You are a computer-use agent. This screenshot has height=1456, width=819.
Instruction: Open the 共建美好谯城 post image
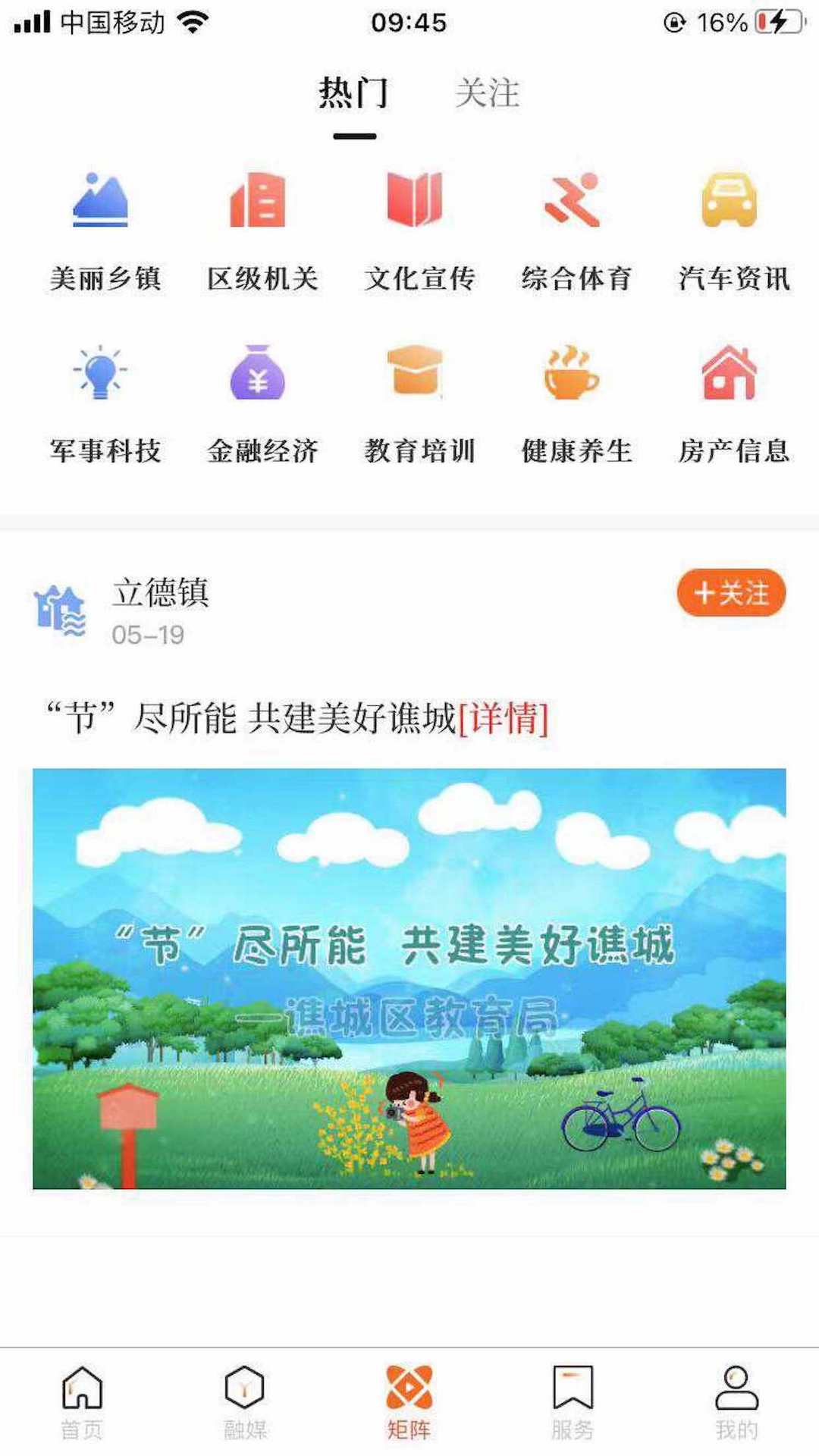409,979
